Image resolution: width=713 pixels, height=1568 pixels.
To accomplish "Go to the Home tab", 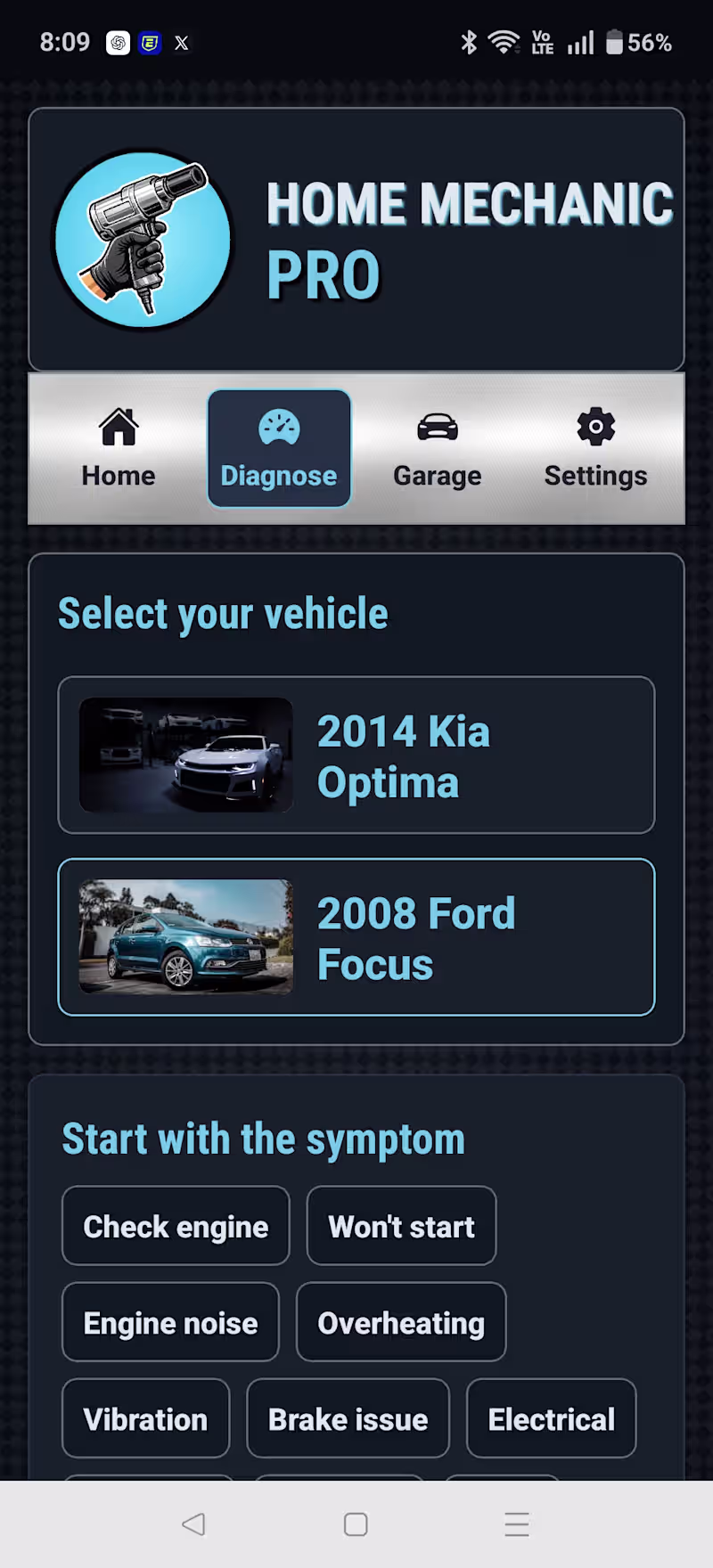I will click(119, 448).
